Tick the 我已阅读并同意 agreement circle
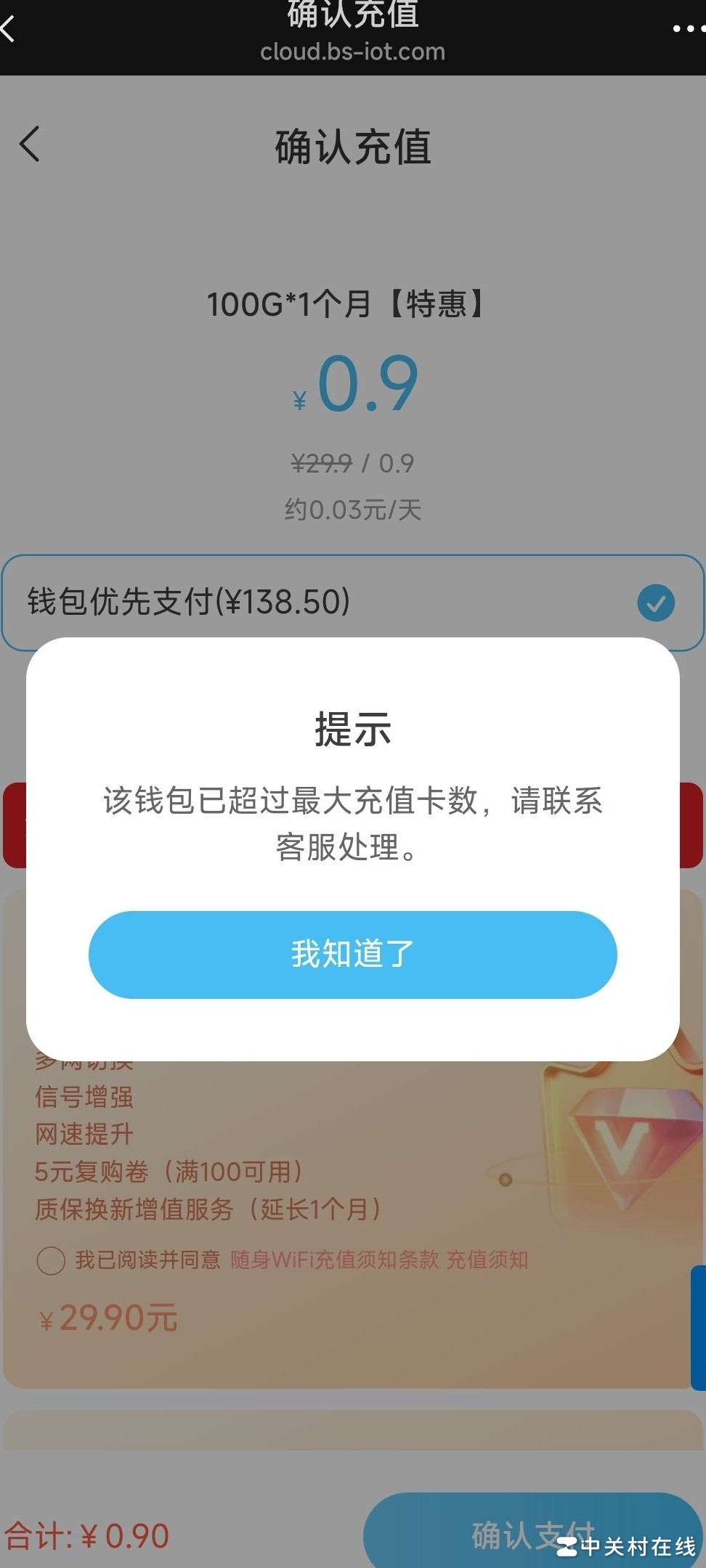The image size is (706, 1568). 51,1260
